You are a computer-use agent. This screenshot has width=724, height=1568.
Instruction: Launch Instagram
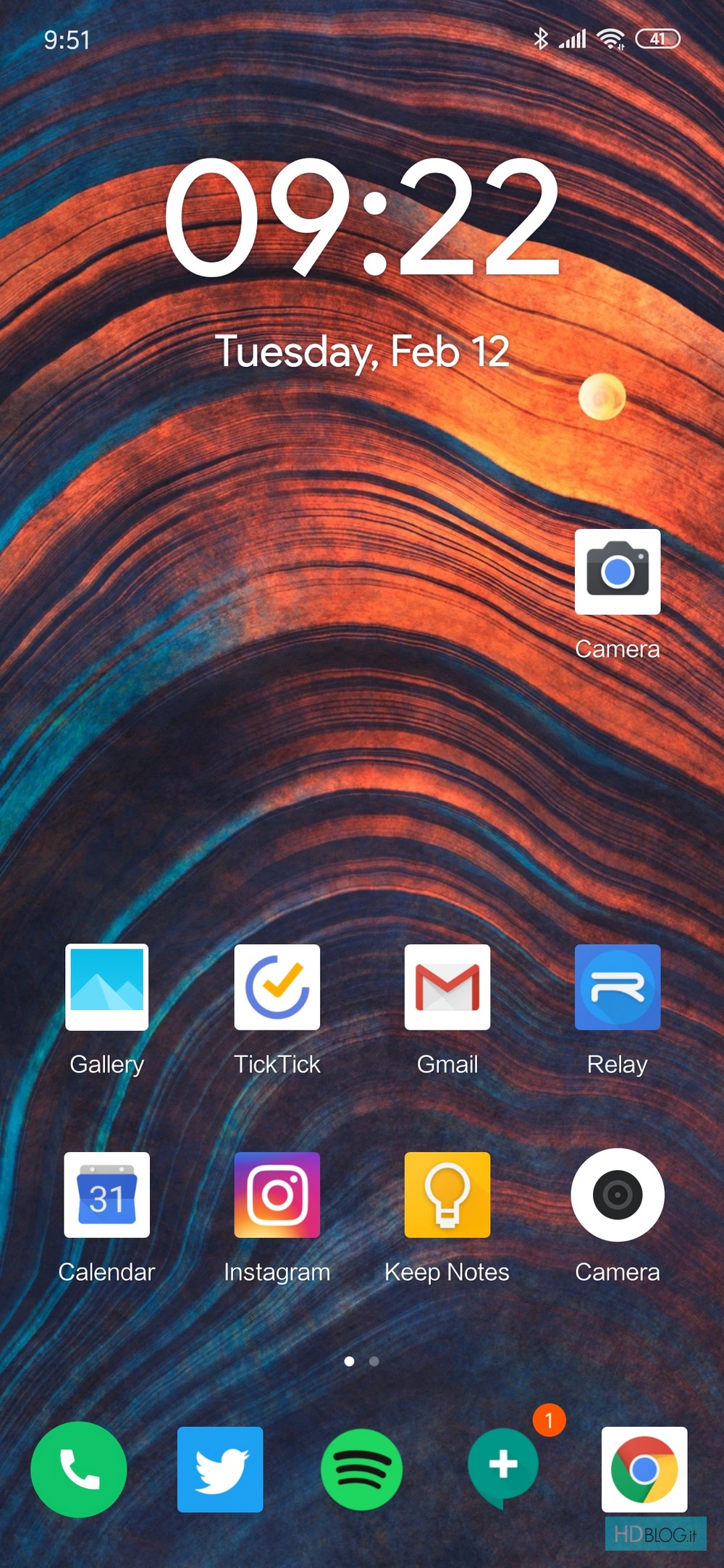tap(277, 1195)
